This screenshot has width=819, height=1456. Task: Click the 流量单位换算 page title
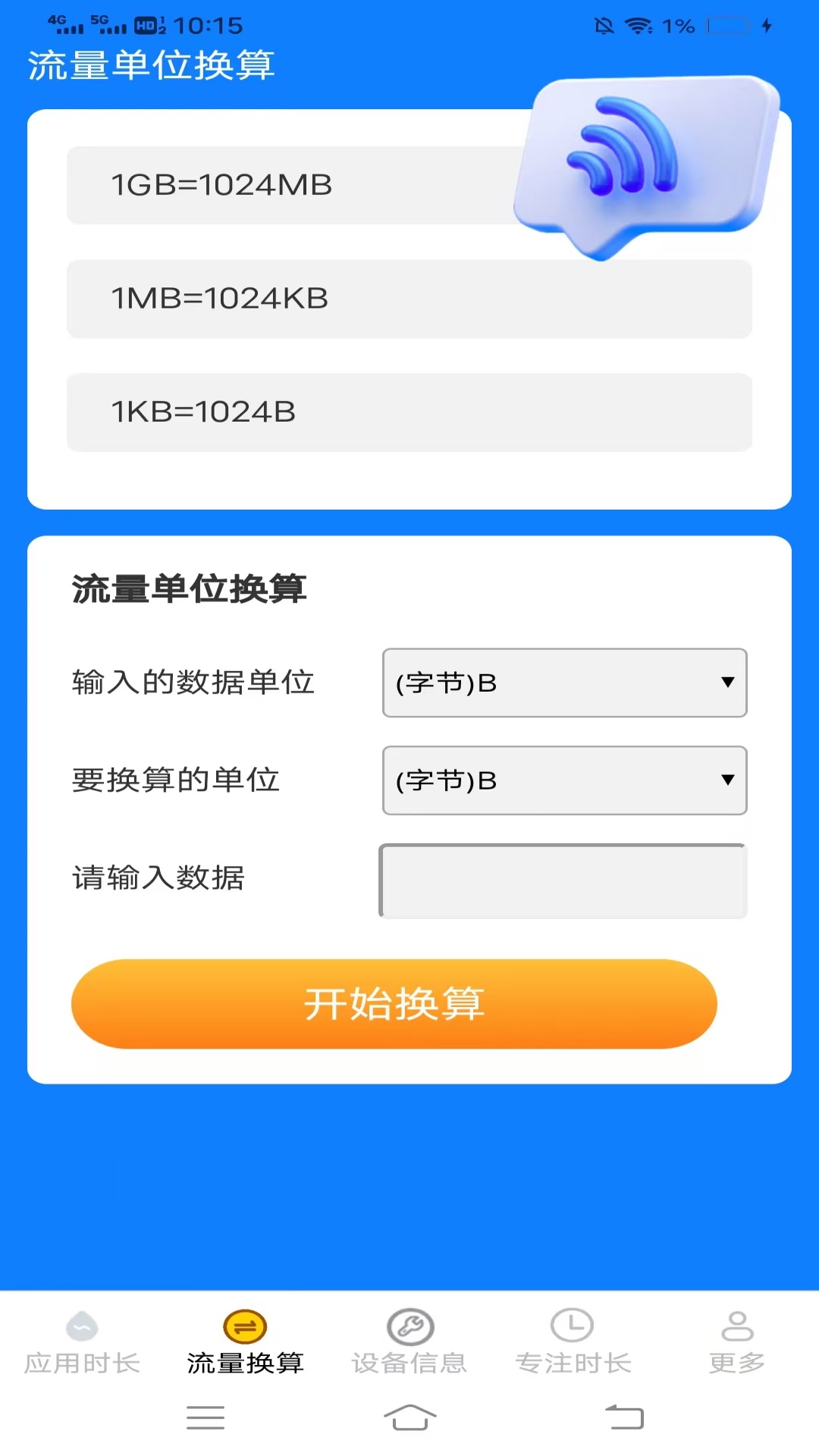tap(152, 65)
